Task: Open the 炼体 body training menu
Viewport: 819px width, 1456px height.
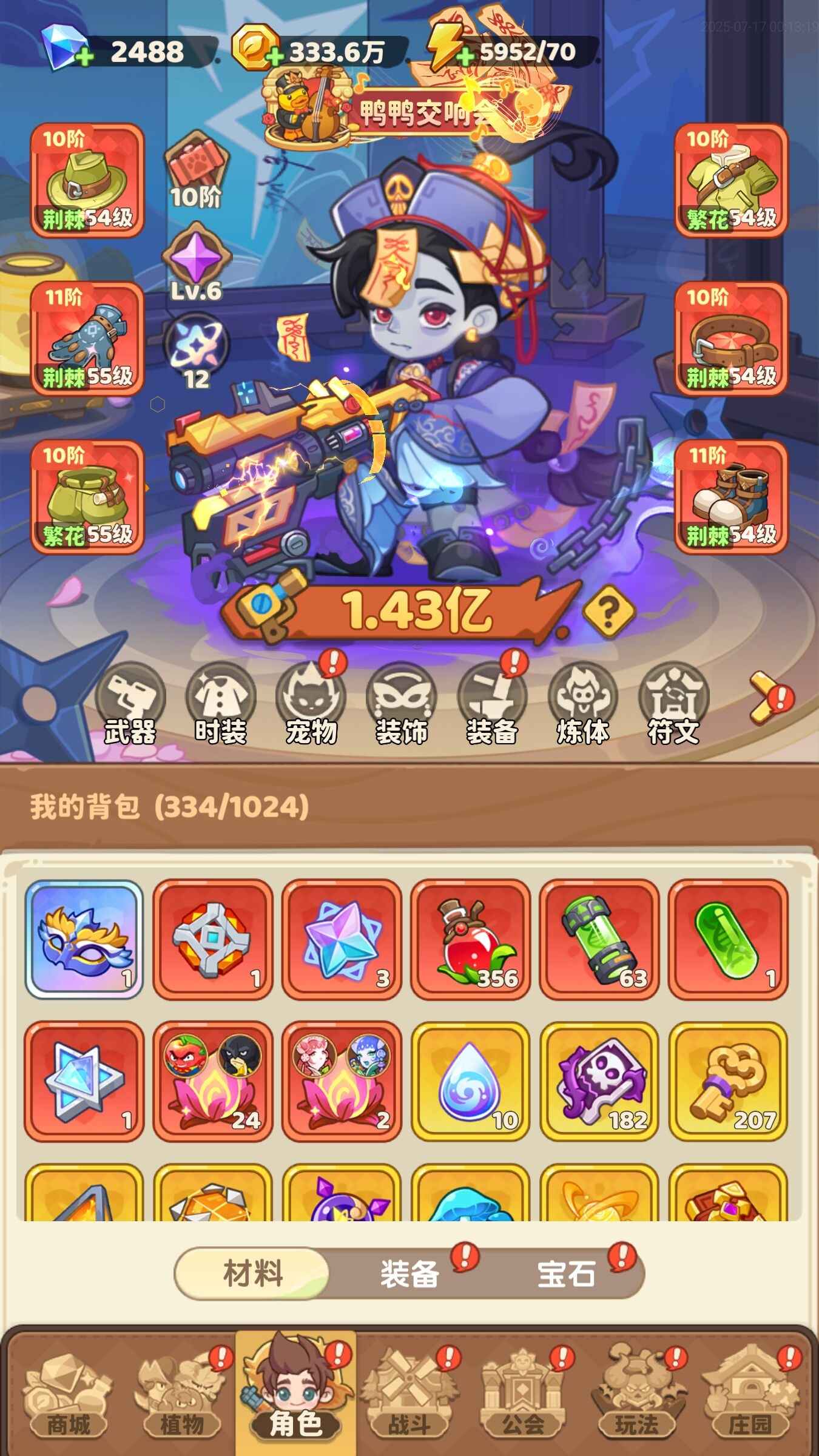Action: (x=582, y=704)
